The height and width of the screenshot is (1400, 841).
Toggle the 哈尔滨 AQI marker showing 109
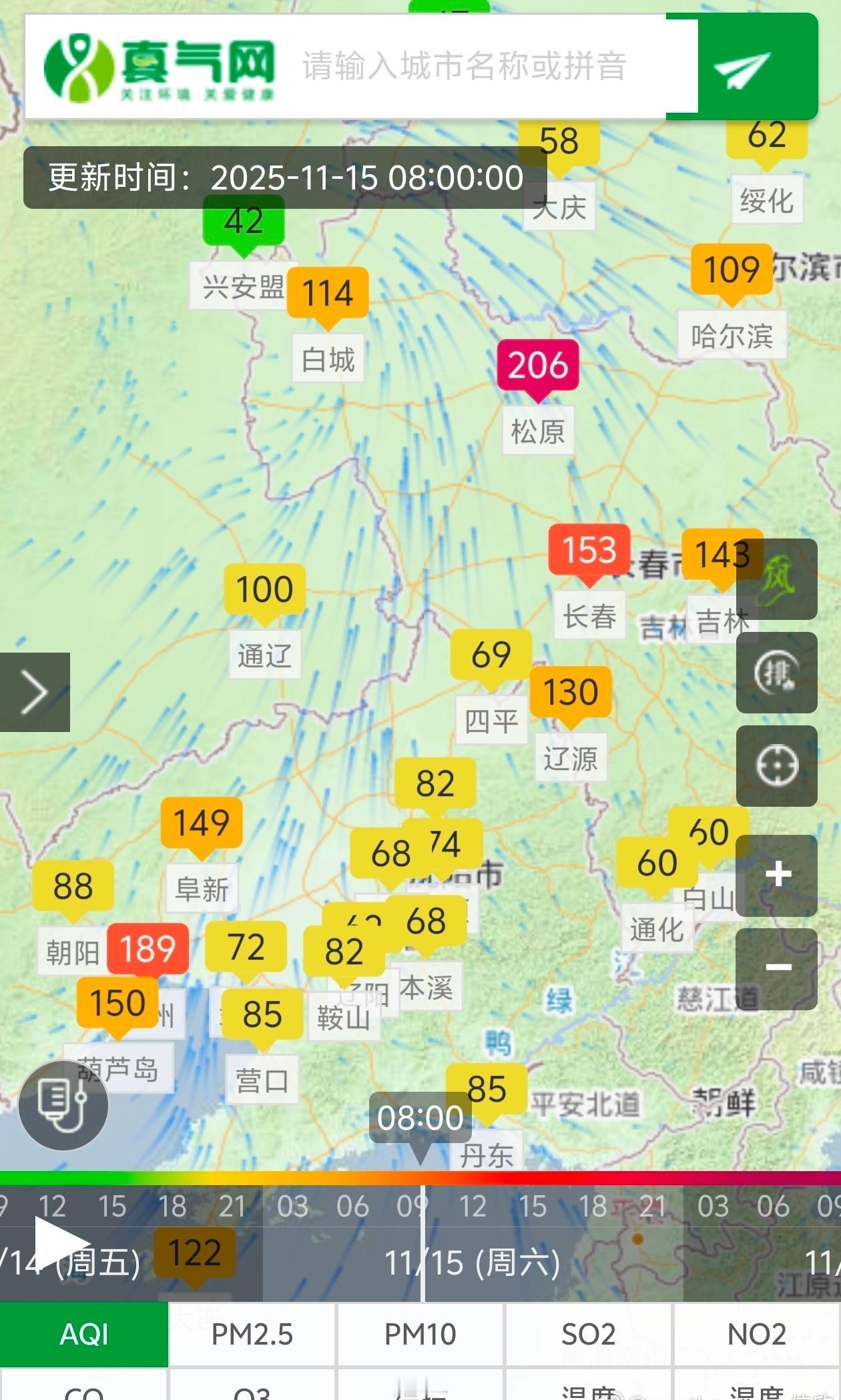click(732, 271)
